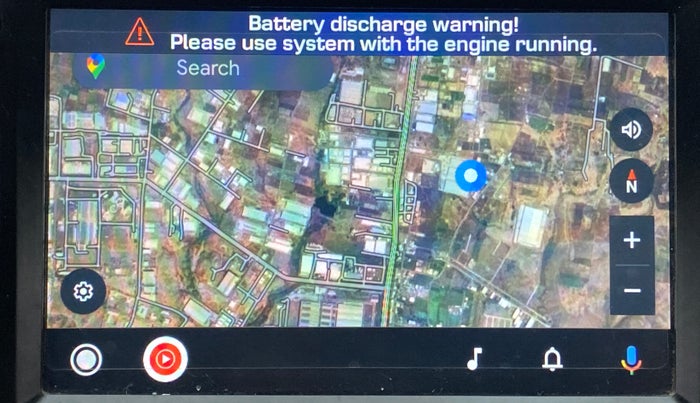
Task: Open the notifications bell
Action: (551, 359)
